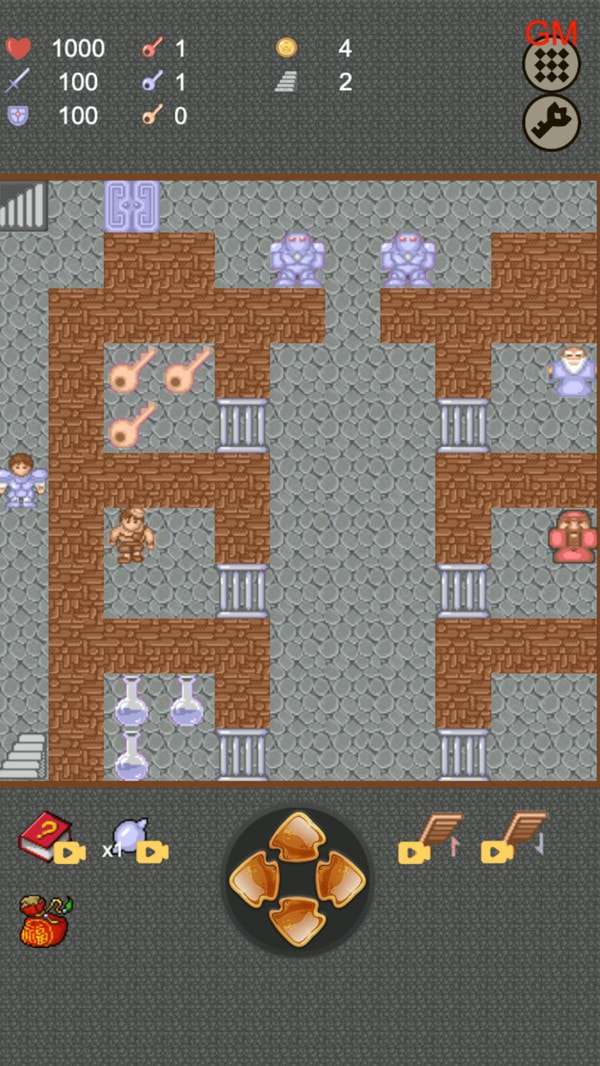Use the fly upstairs item
The height and width of the screenshot is (1066, 600).
coord(437,835)
